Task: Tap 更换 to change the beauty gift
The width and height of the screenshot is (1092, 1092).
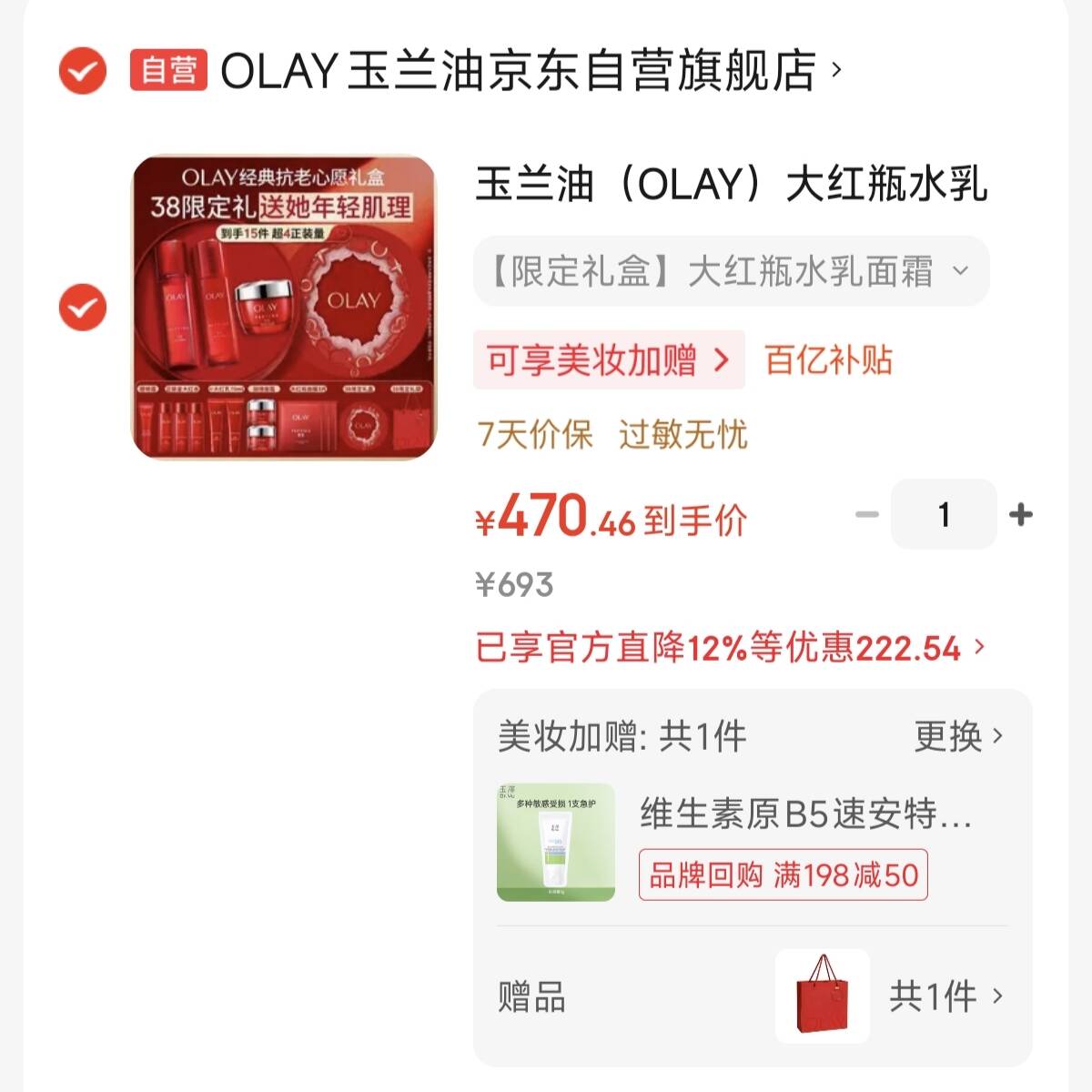Action: (x=958, y=736)
